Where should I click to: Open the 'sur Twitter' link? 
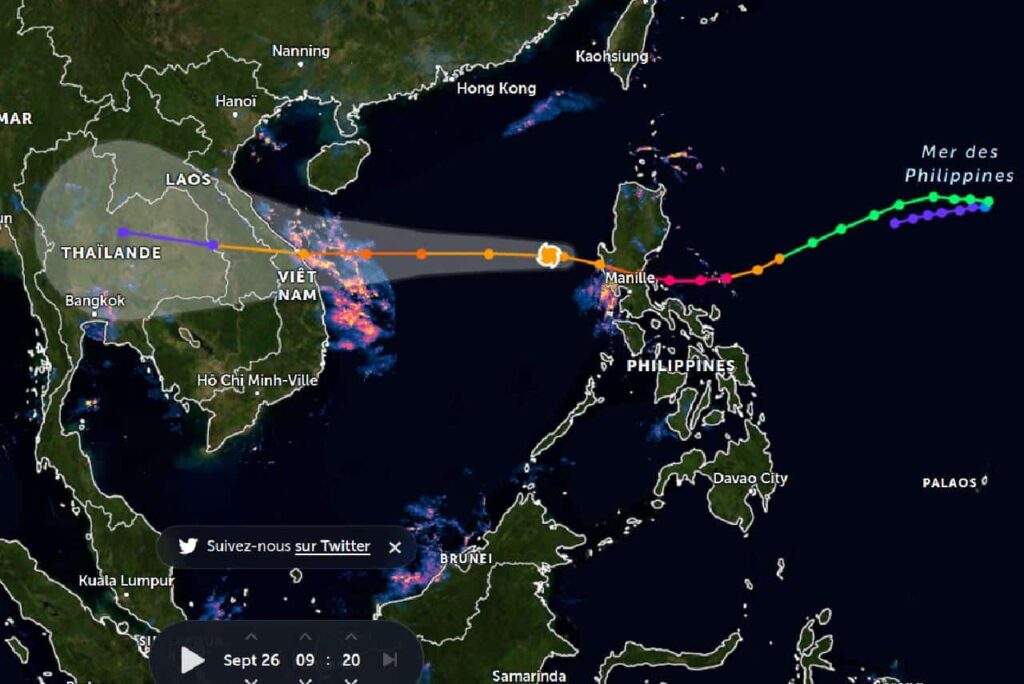pyautogui.click(x=332, y=546)
